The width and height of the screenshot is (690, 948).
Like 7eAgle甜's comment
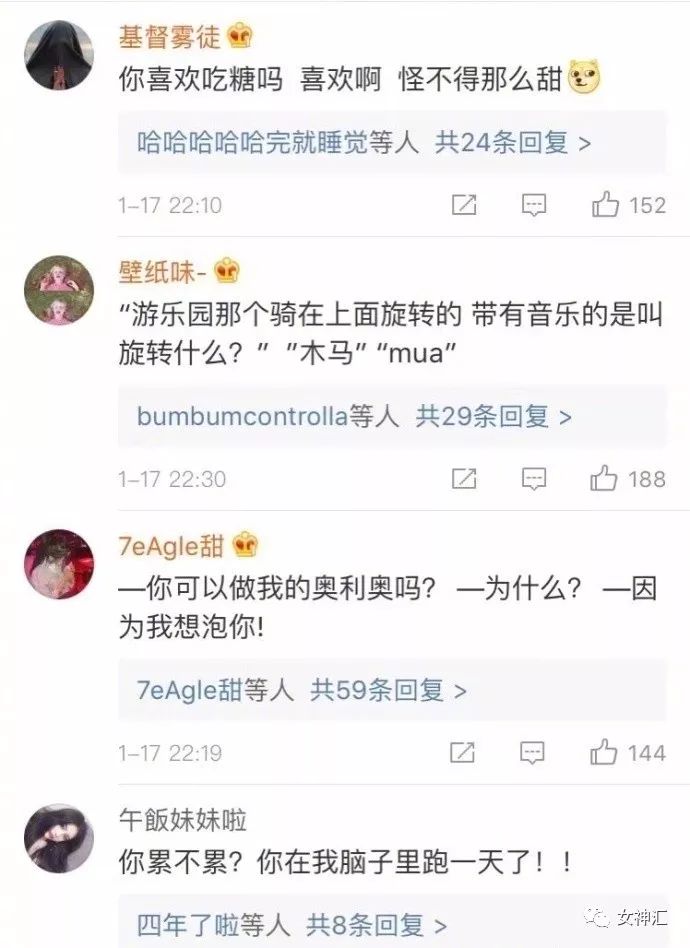click(605, 754)
